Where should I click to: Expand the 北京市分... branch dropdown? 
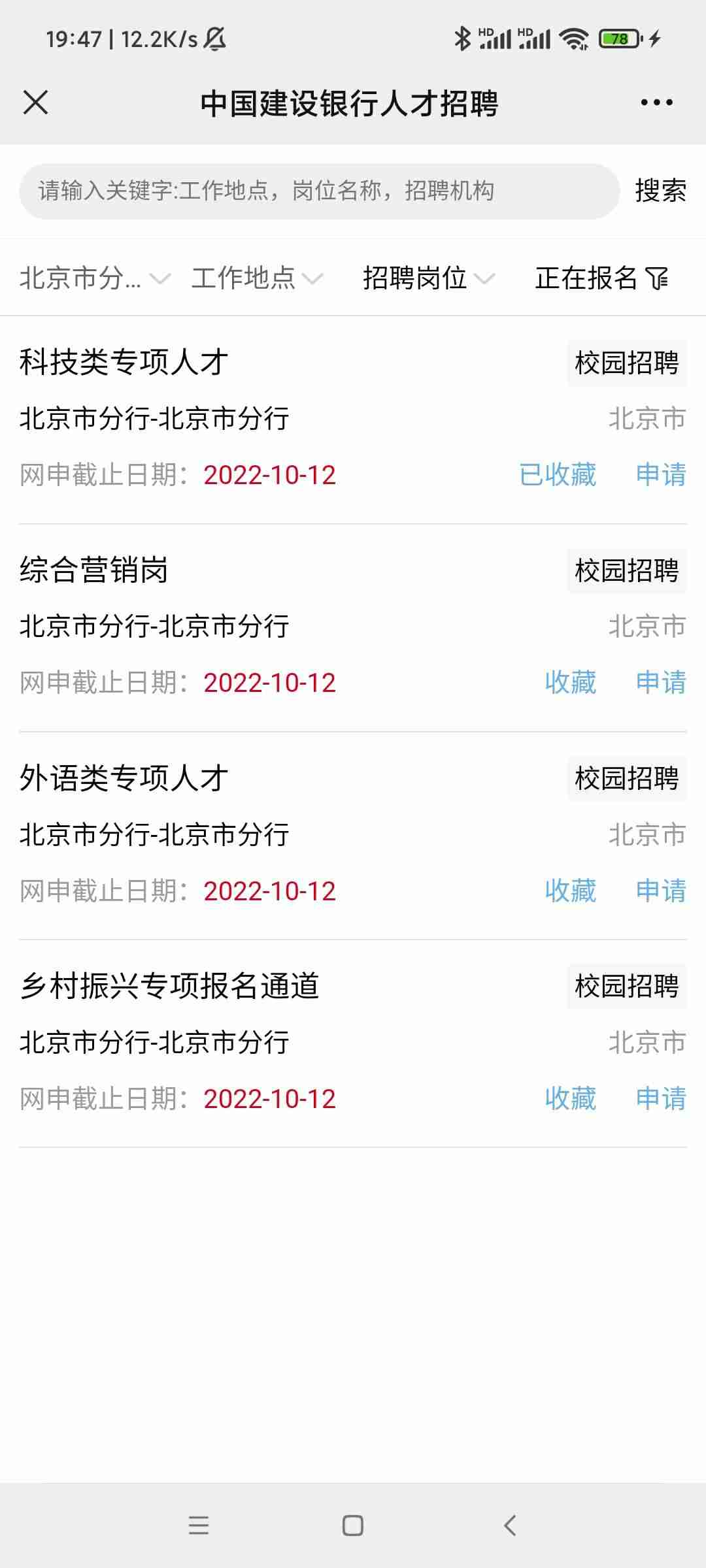pos(95,278)
